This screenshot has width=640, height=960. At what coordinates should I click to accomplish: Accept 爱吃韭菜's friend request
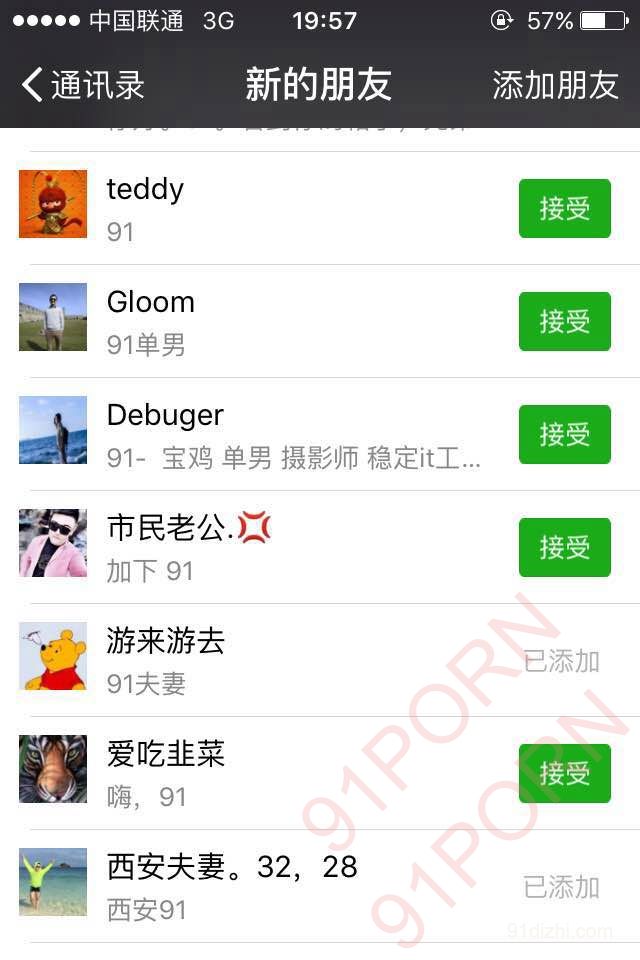(x=564, y=773)
